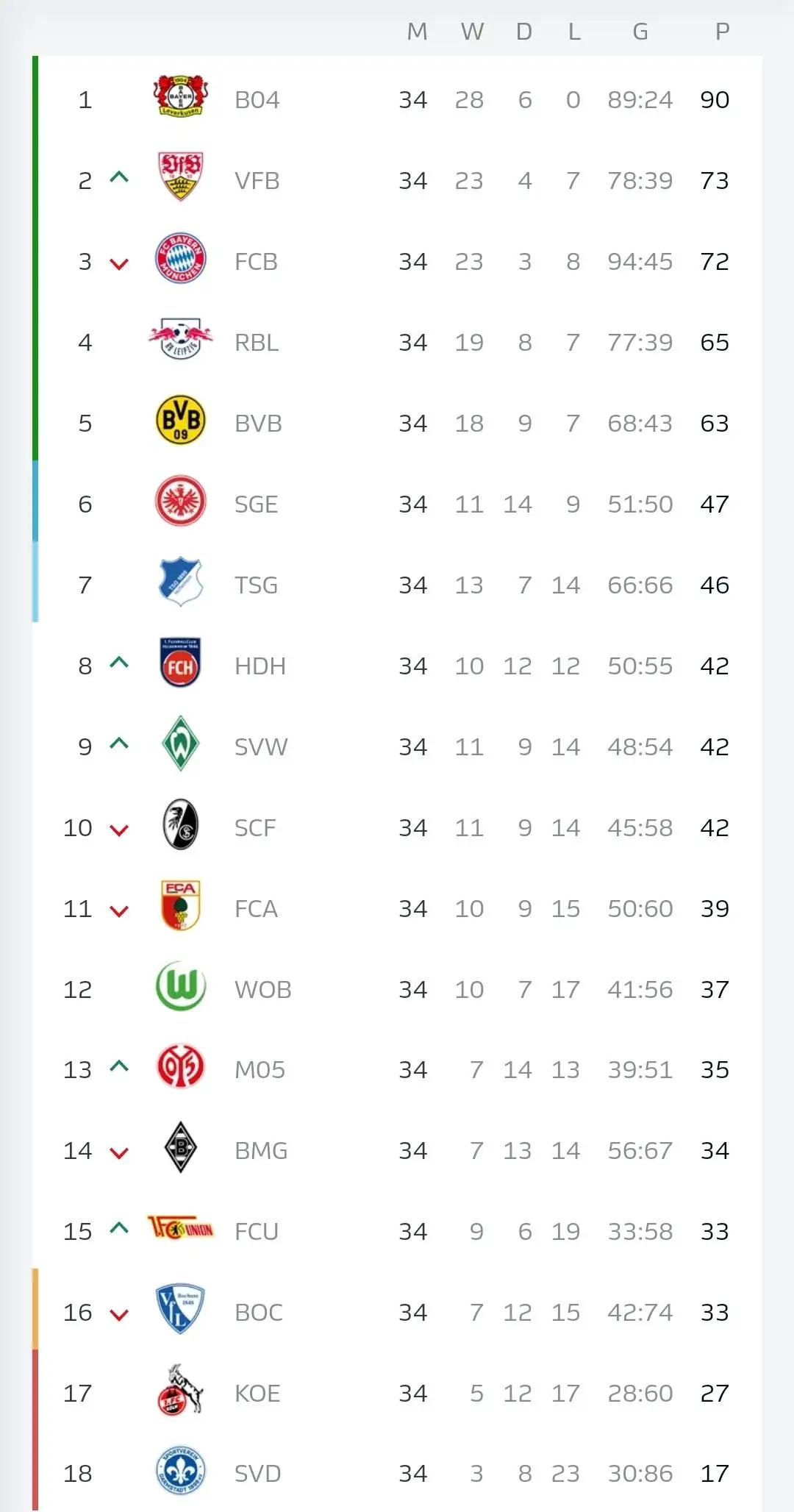Open the SGE team row
The image size is (794, 1512).
[397, 504]
